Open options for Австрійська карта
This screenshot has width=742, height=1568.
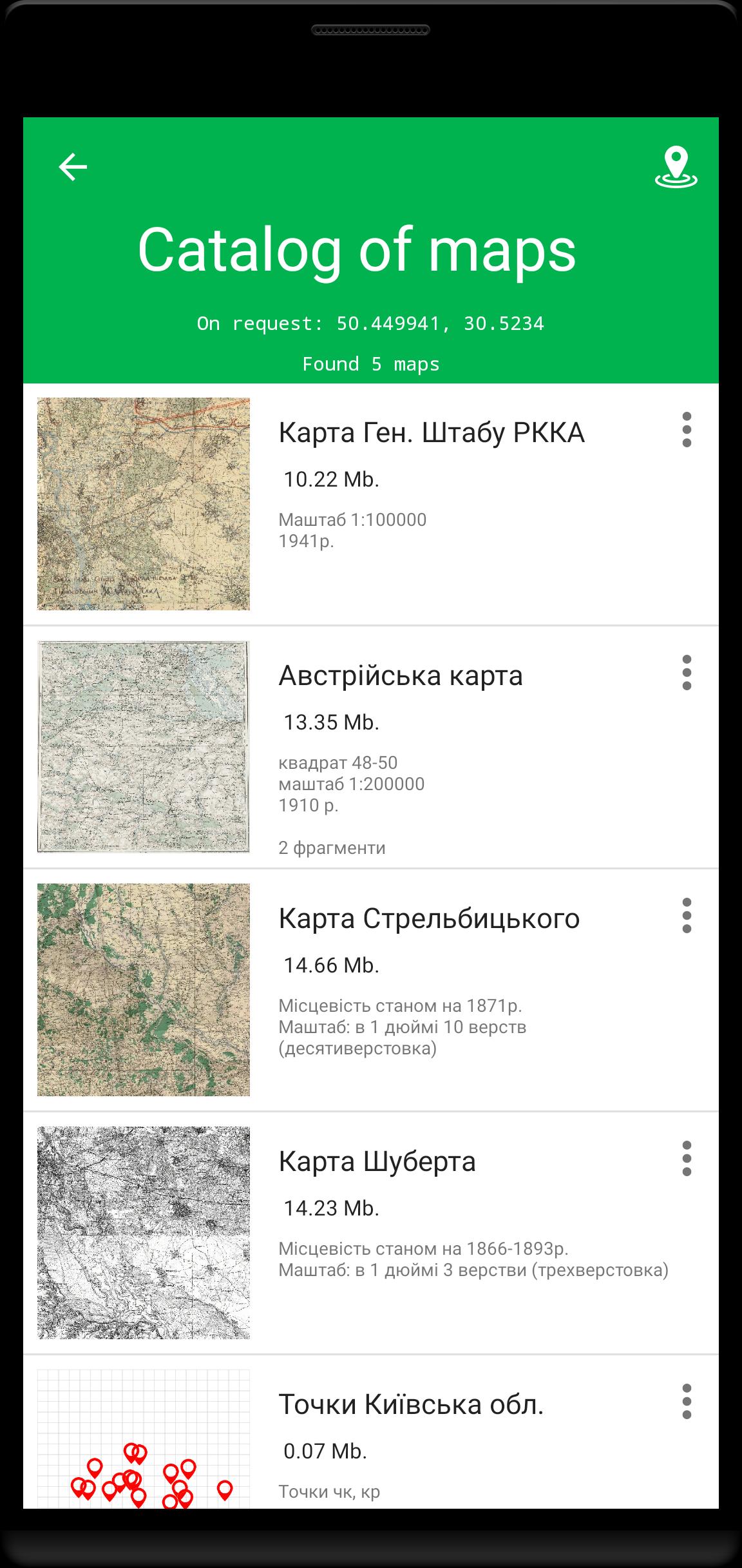tap(687, 673)
